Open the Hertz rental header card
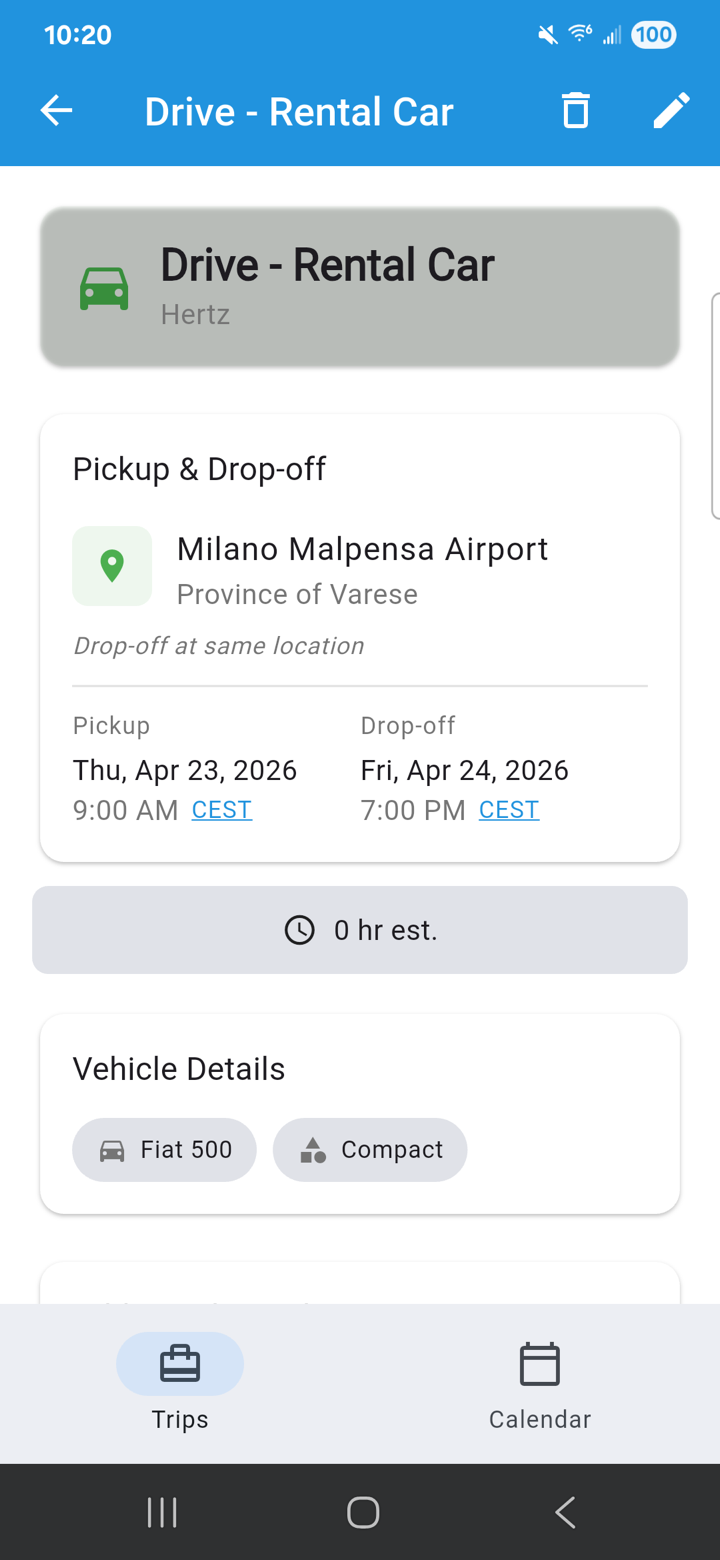Image resolution: width=720 pixels, height=1560 pixels. tap(360, 287)
